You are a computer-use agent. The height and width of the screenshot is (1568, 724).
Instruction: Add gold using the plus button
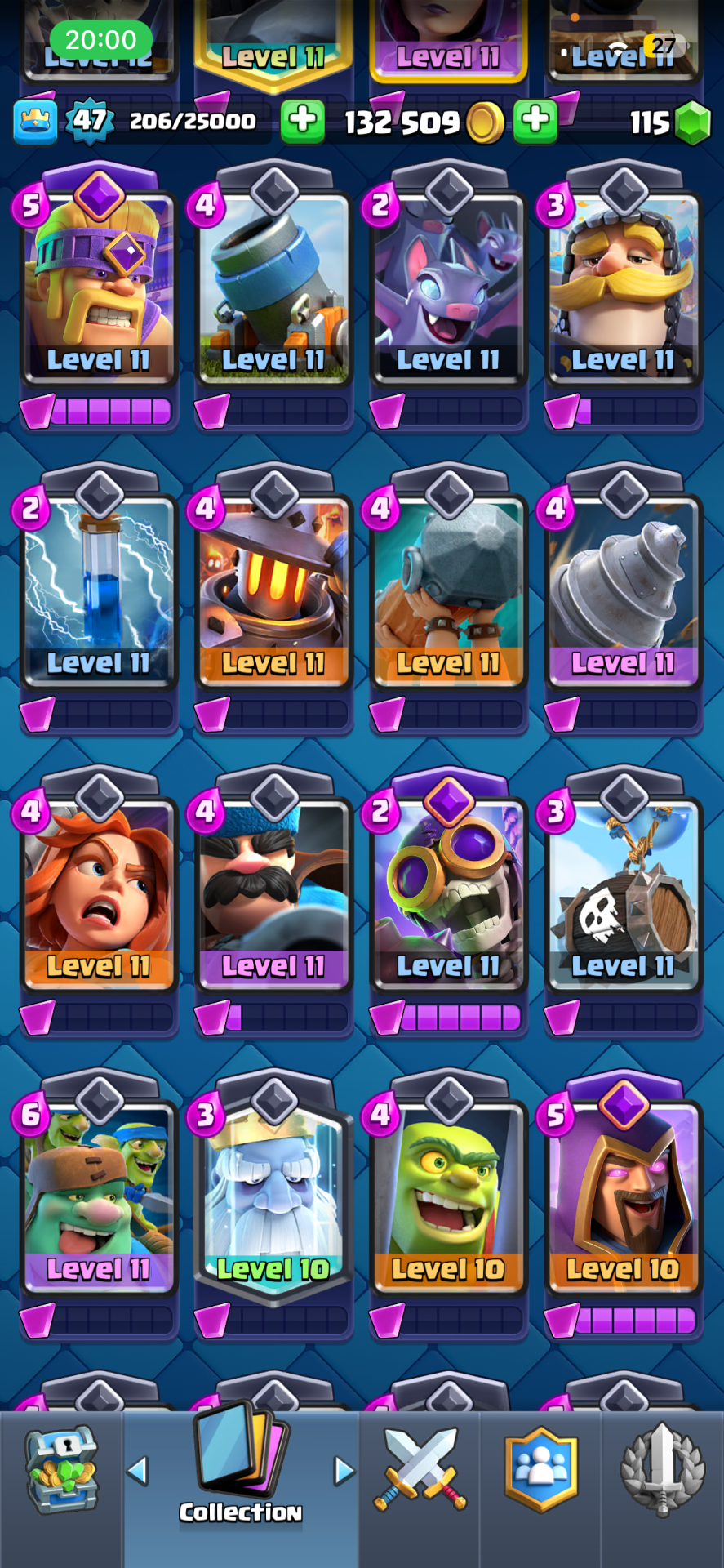[x=535, y=121]
